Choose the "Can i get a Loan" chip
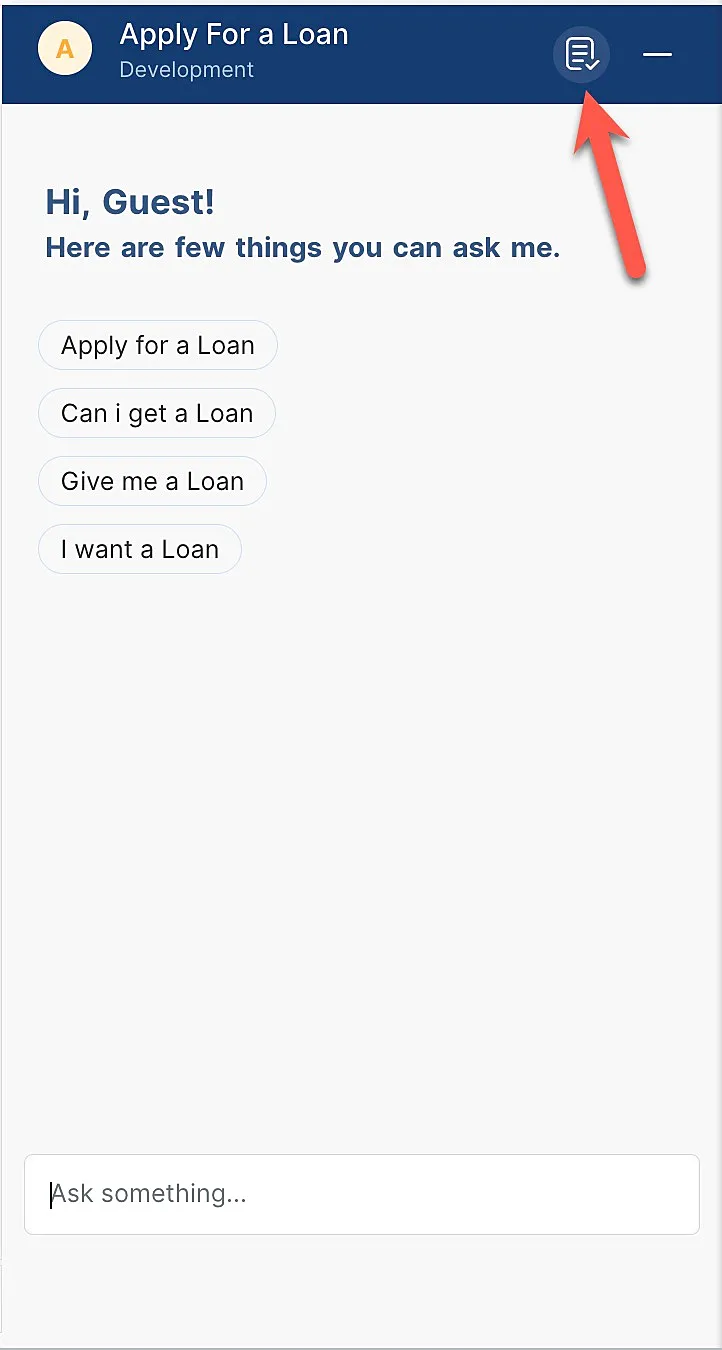This screenshot has width=722, height=1350. pyautogui.click(x=157, y=414)
